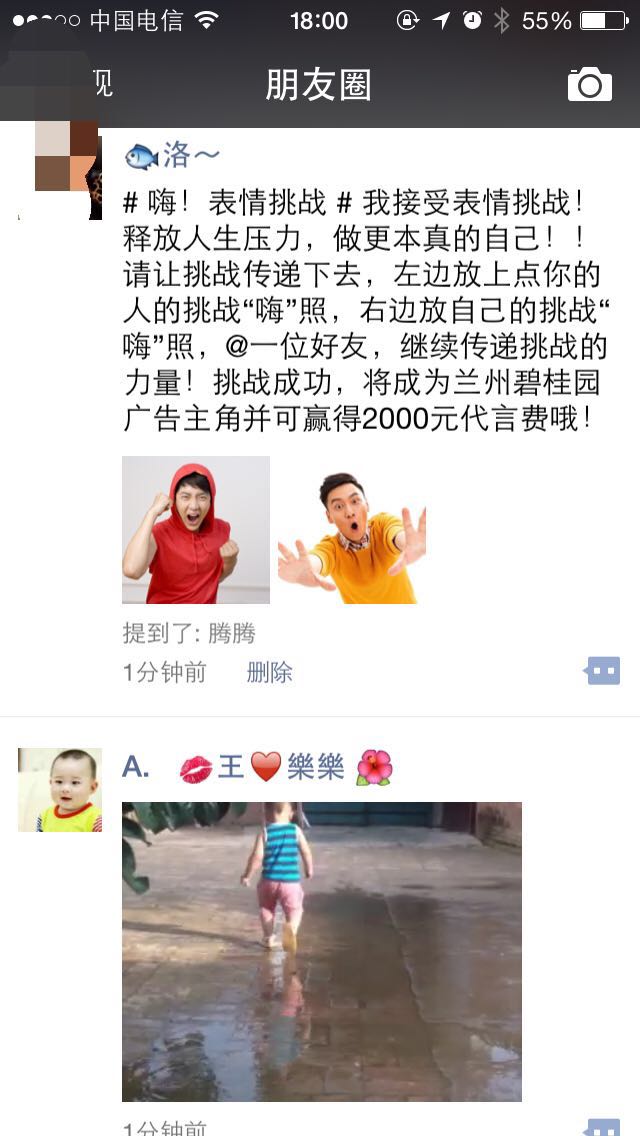The image size is (640, 1136).
Task: Open profile name A. 王樂樂
Action: pos(257,768)
